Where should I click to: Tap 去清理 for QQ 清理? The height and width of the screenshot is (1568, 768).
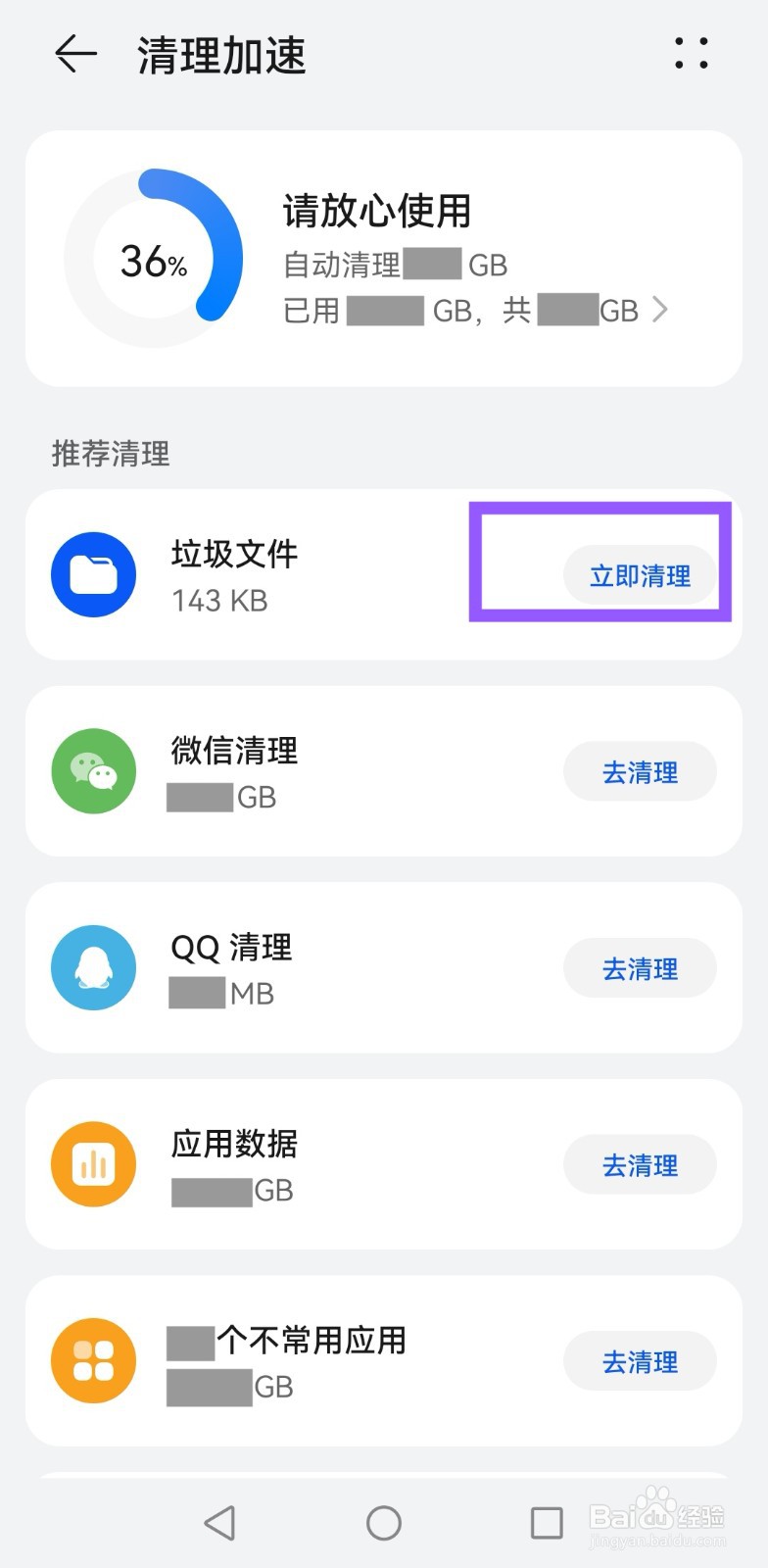[640, 968]
